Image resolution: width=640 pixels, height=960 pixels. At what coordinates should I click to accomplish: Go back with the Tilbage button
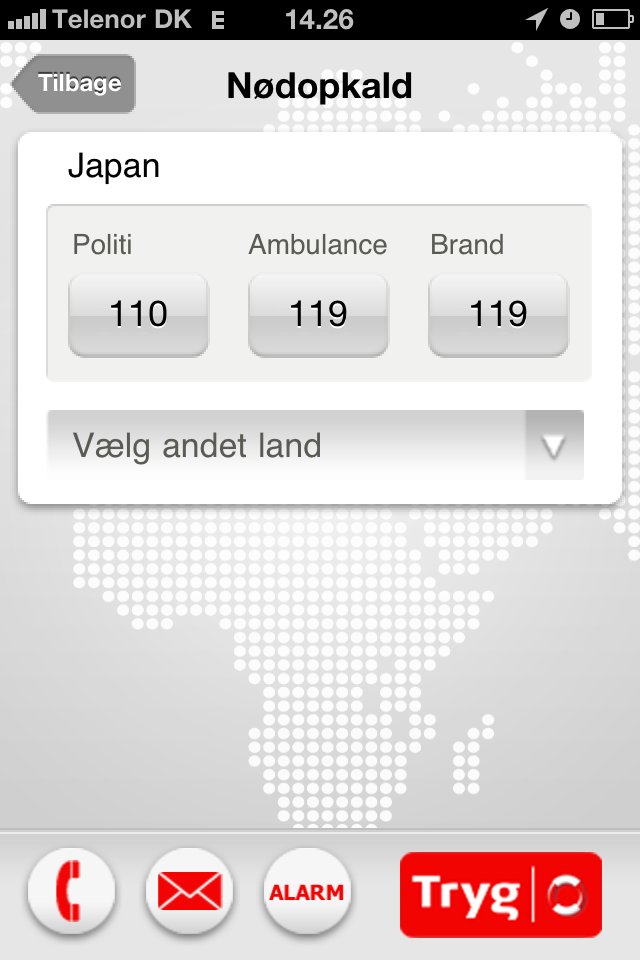(x=75, y=84)
